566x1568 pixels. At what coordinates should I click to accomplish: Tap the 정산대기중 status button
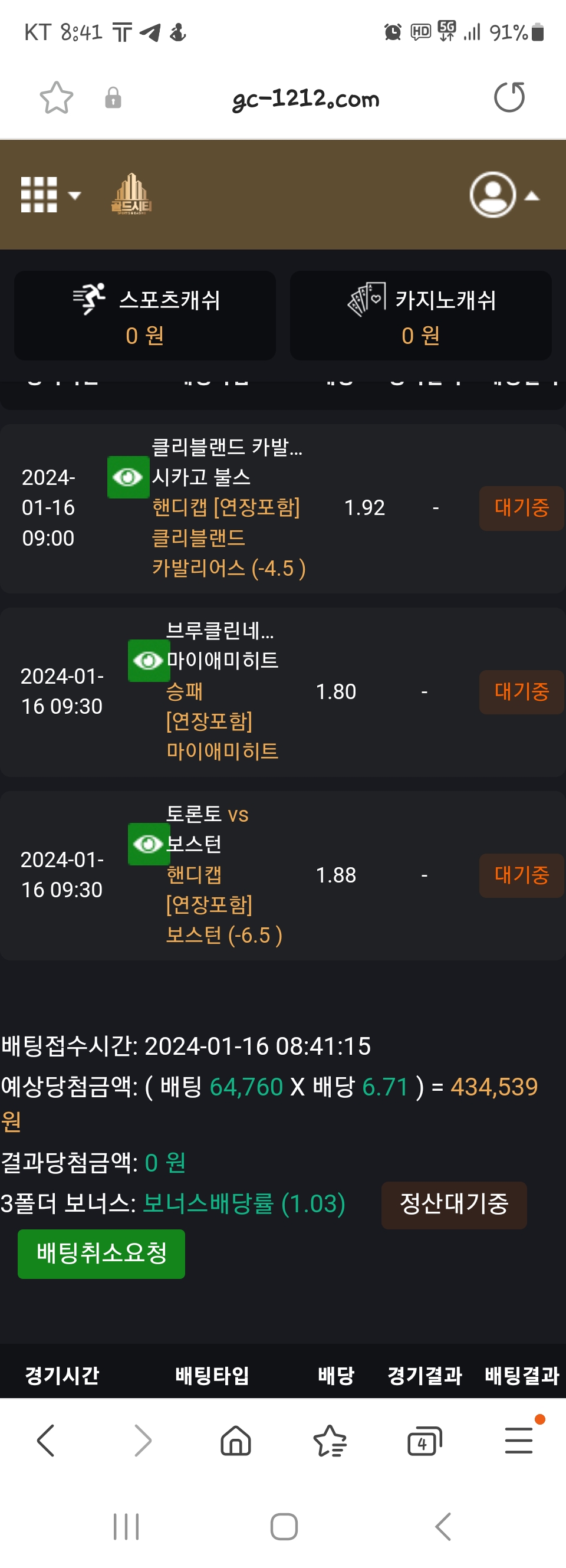coord(453,1204)
